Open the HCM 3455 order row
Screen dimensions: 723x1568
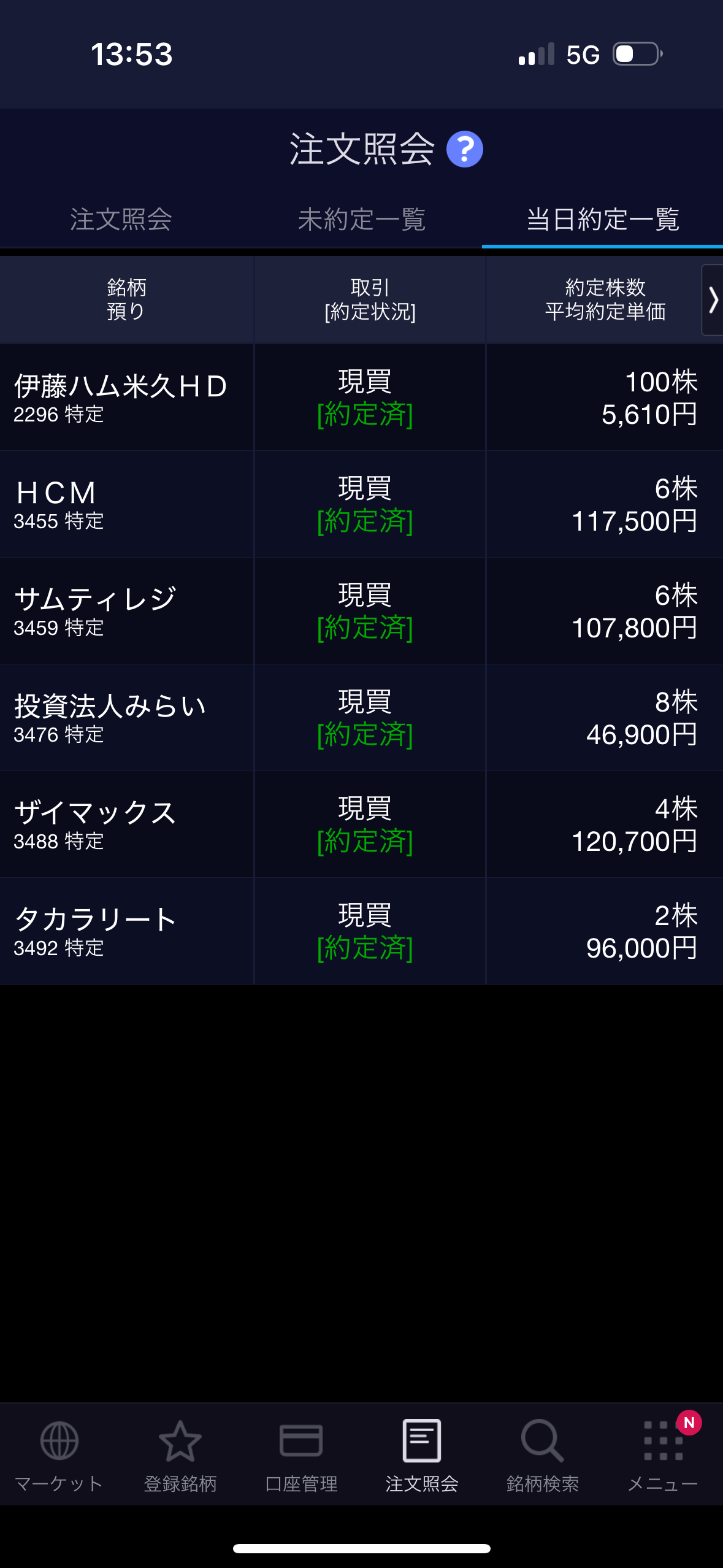(361, 504)
